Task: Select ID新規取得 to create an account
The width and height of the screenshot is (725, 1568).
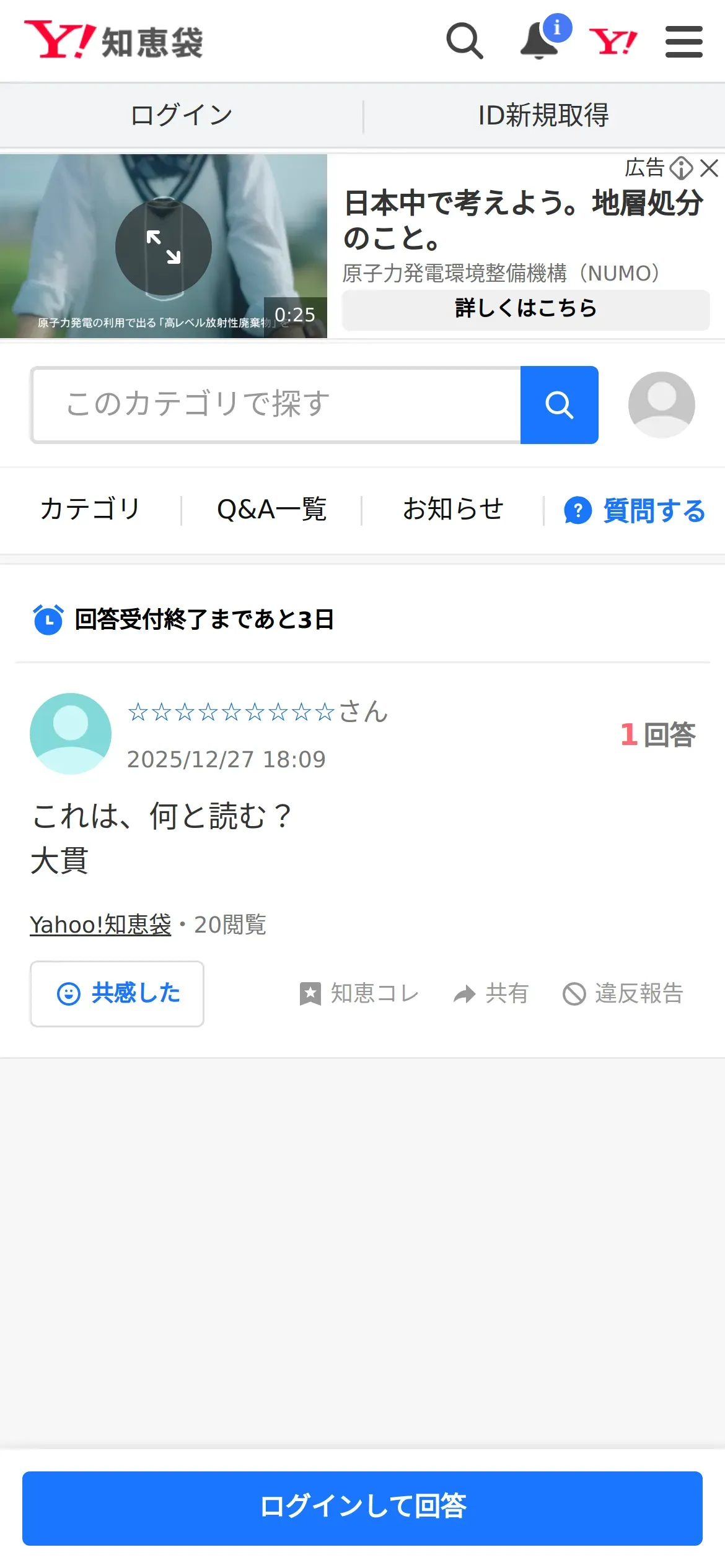Action: 543,115
